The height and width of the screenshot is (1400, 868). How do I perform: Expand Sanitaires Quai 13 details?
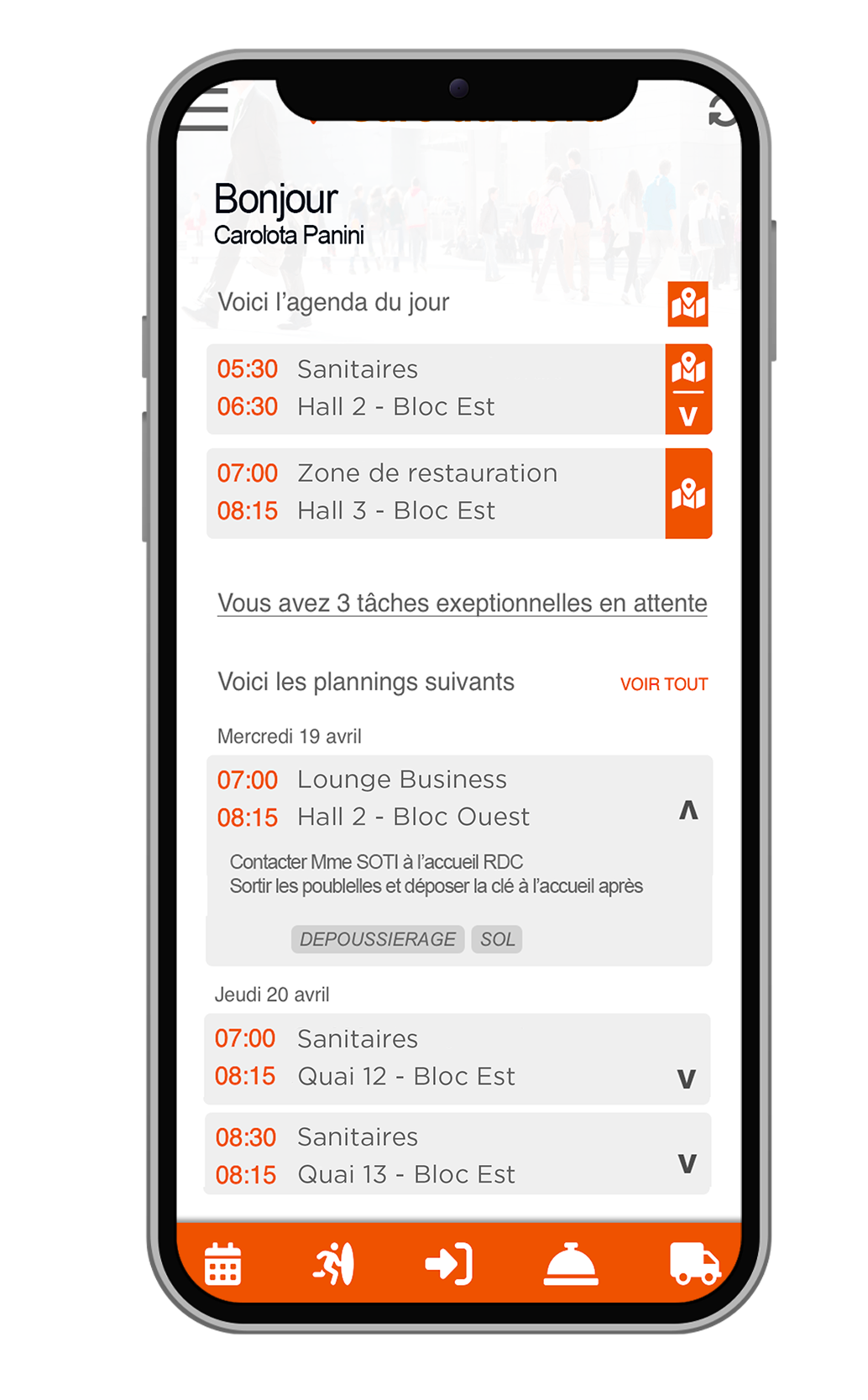pyautogui.click(x=687, y=1162)
